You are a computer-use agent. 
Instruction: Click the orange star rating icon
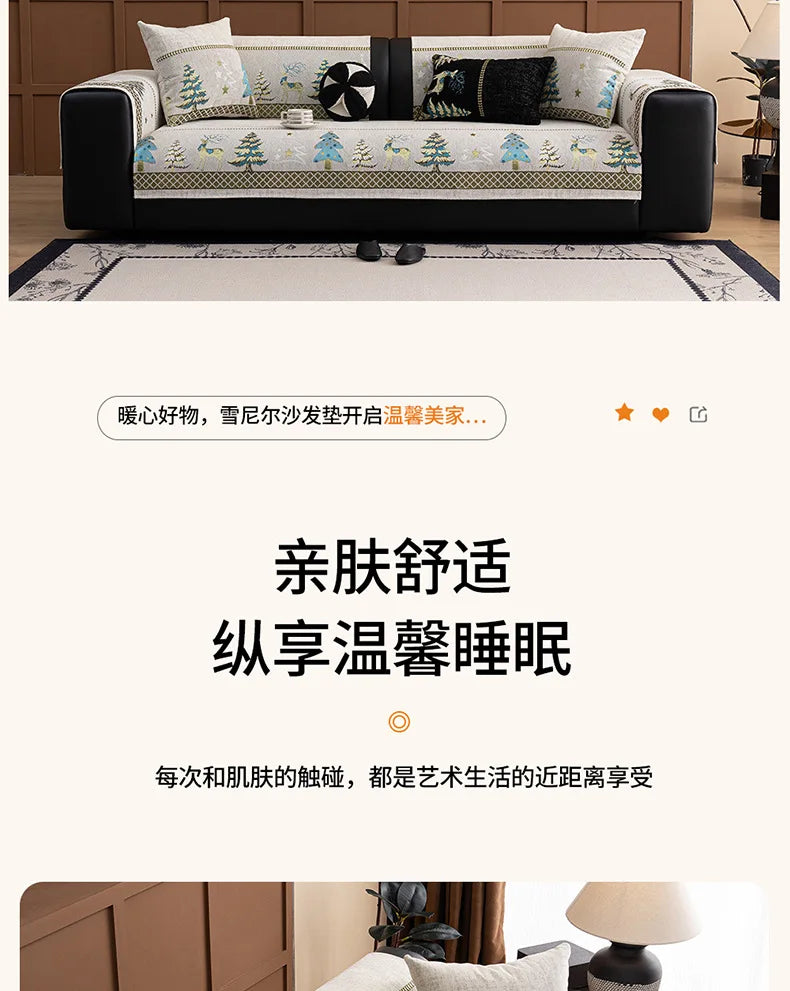[625, 413]
